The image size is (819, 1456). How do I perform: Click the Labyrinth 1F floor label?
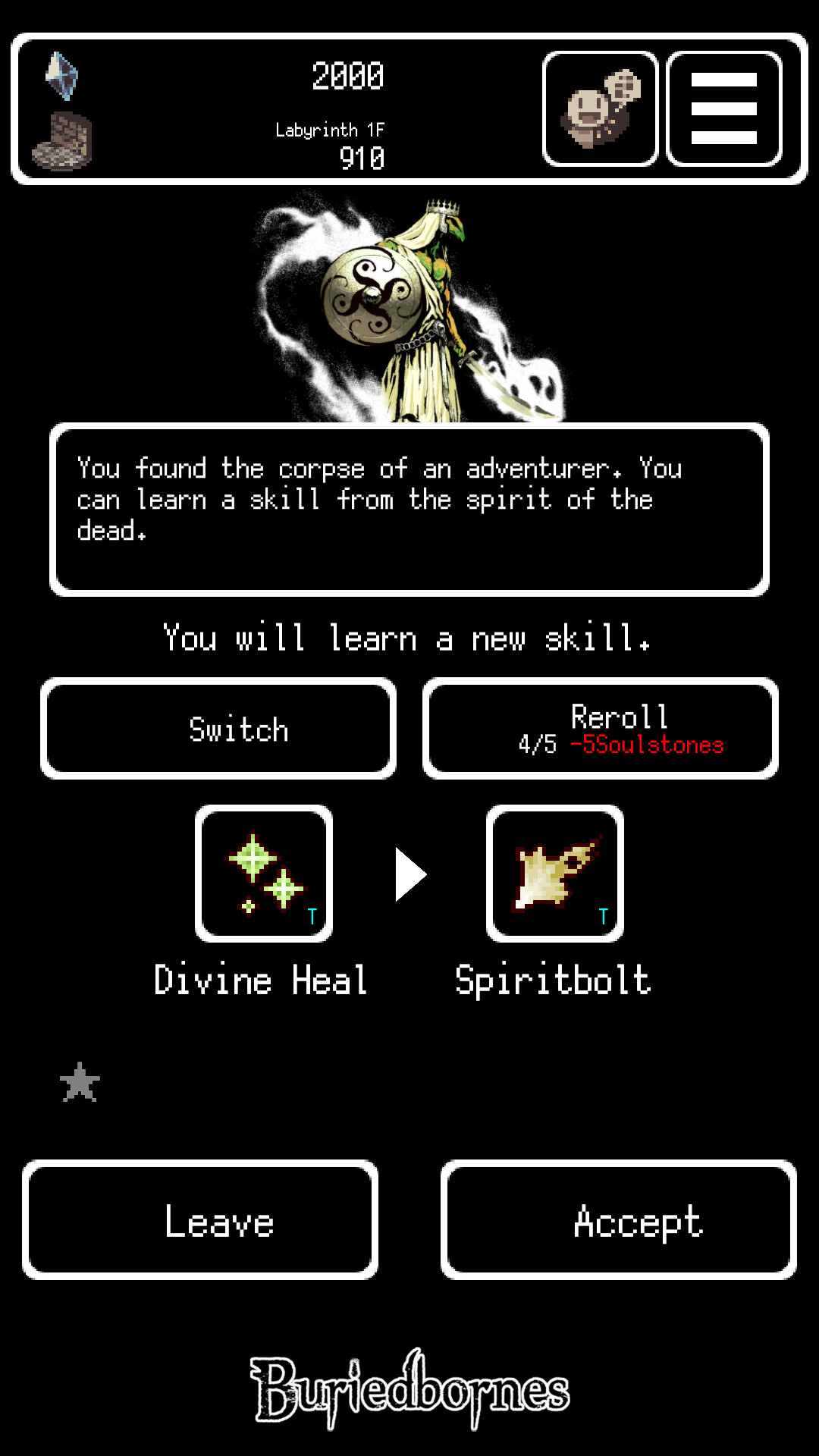(331, 130)
